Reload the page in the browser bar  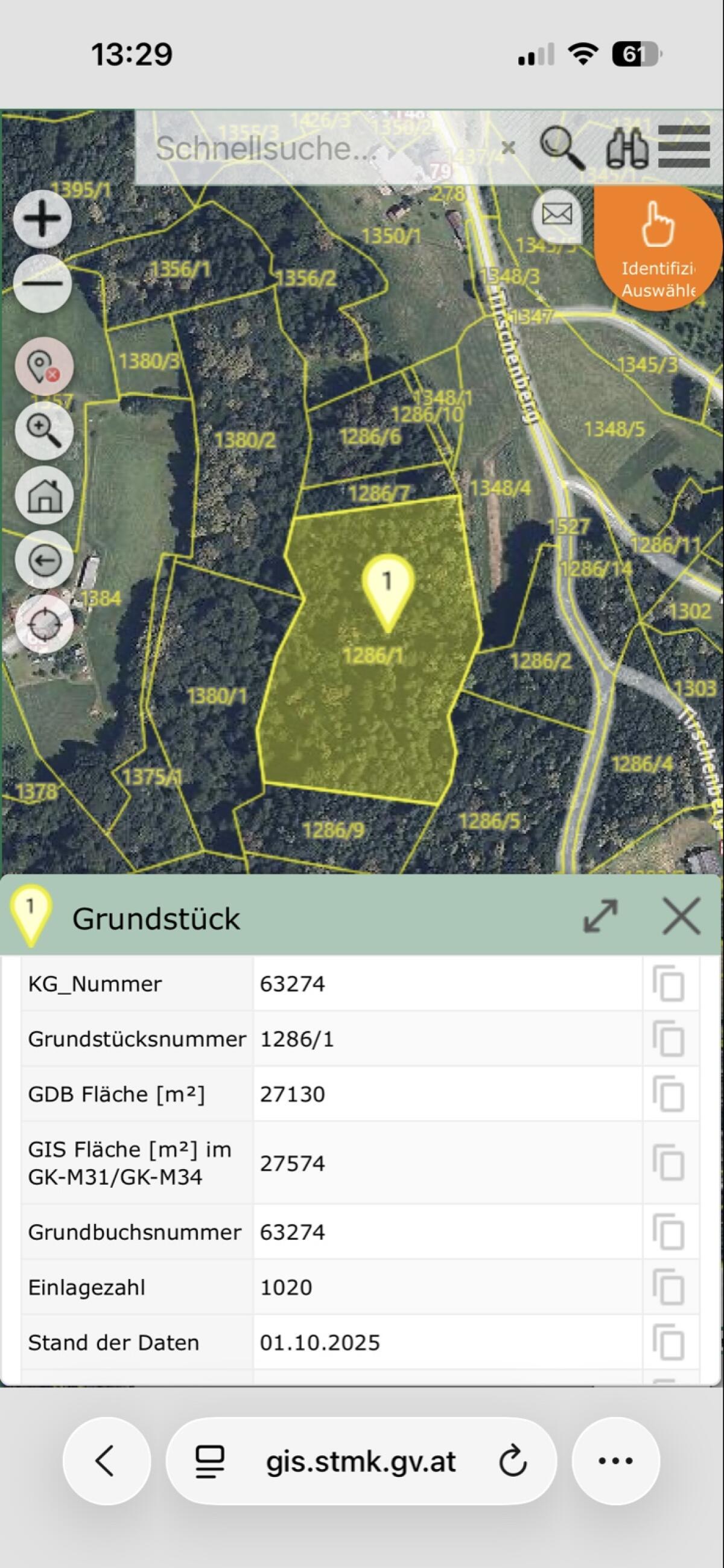coord(512,1461)
